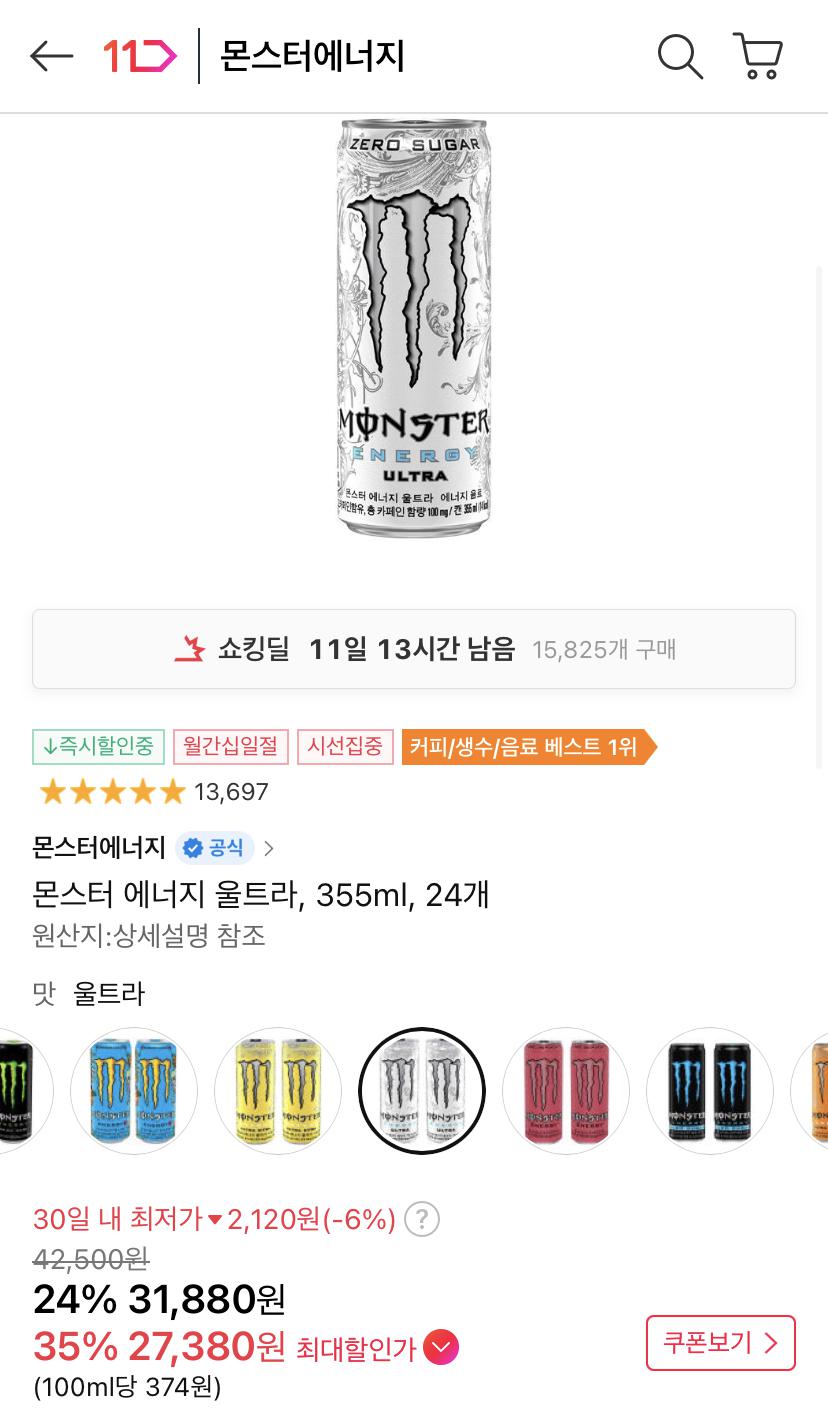Select the pink can flavor
The height and width of the screenshot is (1411, 828).
pyautogui.click(x=566, y=1091)
